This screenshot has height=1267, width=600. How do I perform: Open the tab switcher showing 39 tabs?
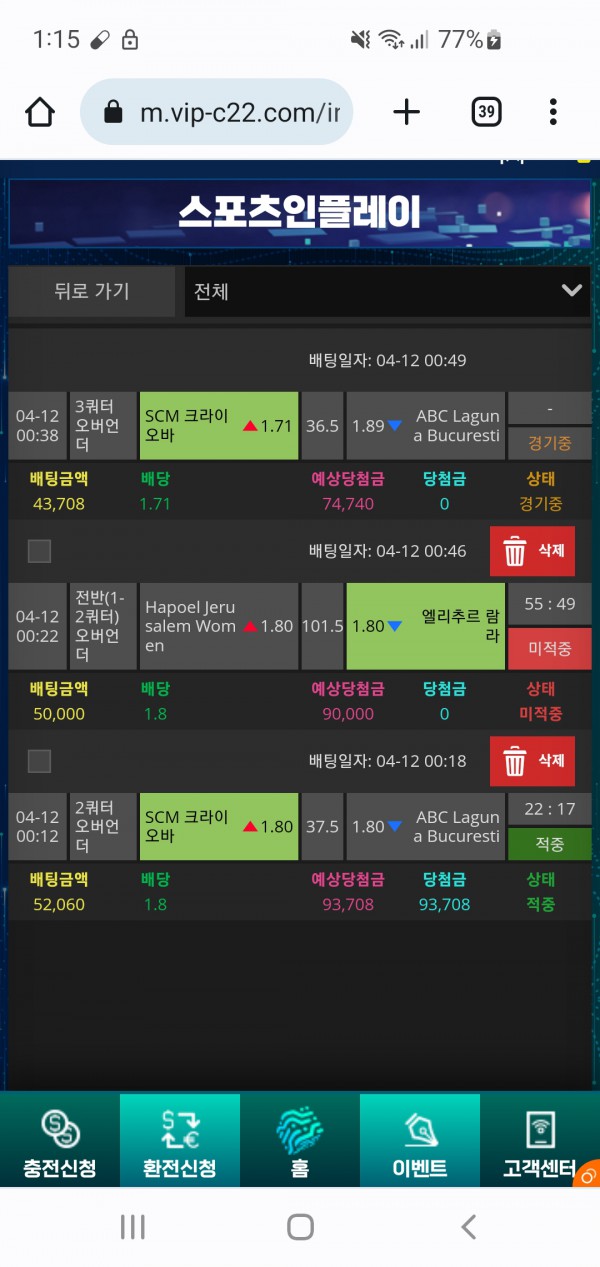[486, 112]
